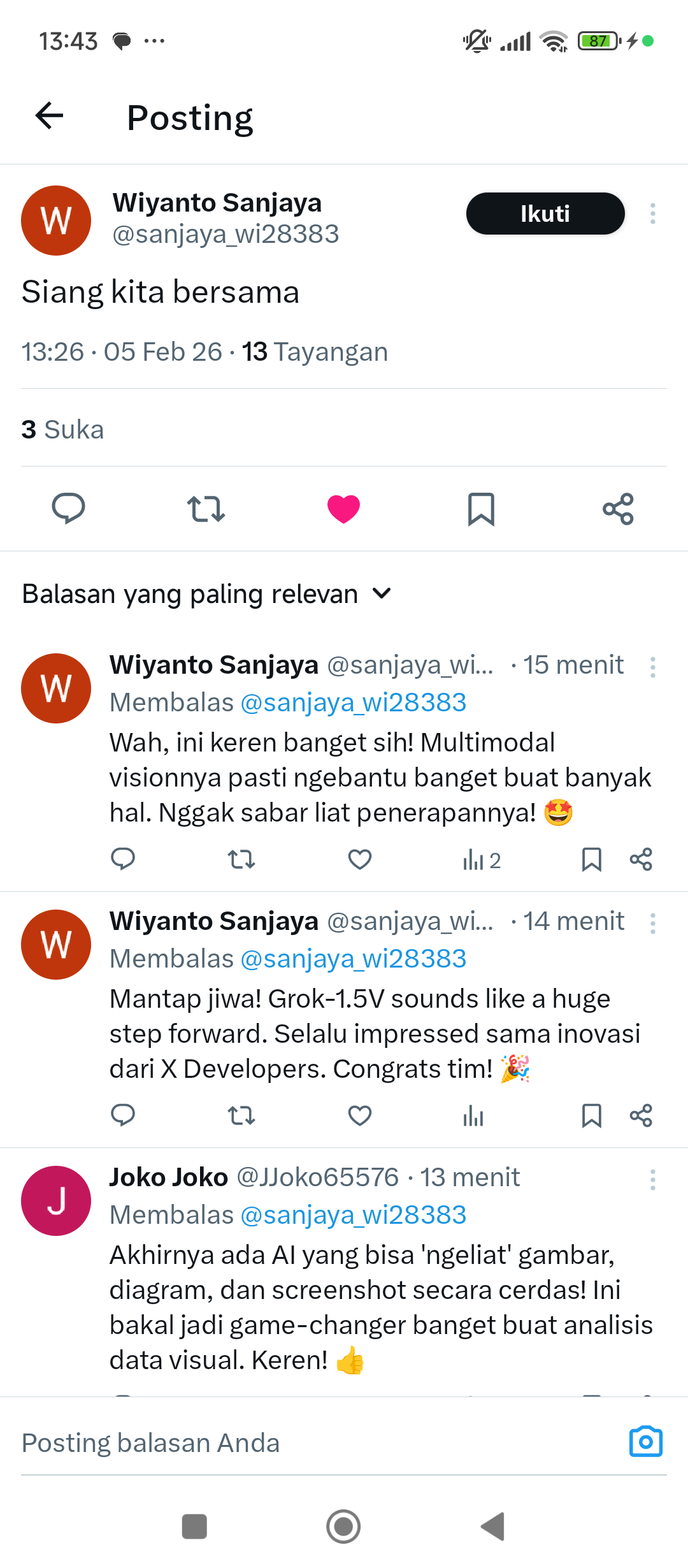Open overflow menu on Joko Joko's reply
This screenshot has height=1568, width=688.
coord(652,1180)
